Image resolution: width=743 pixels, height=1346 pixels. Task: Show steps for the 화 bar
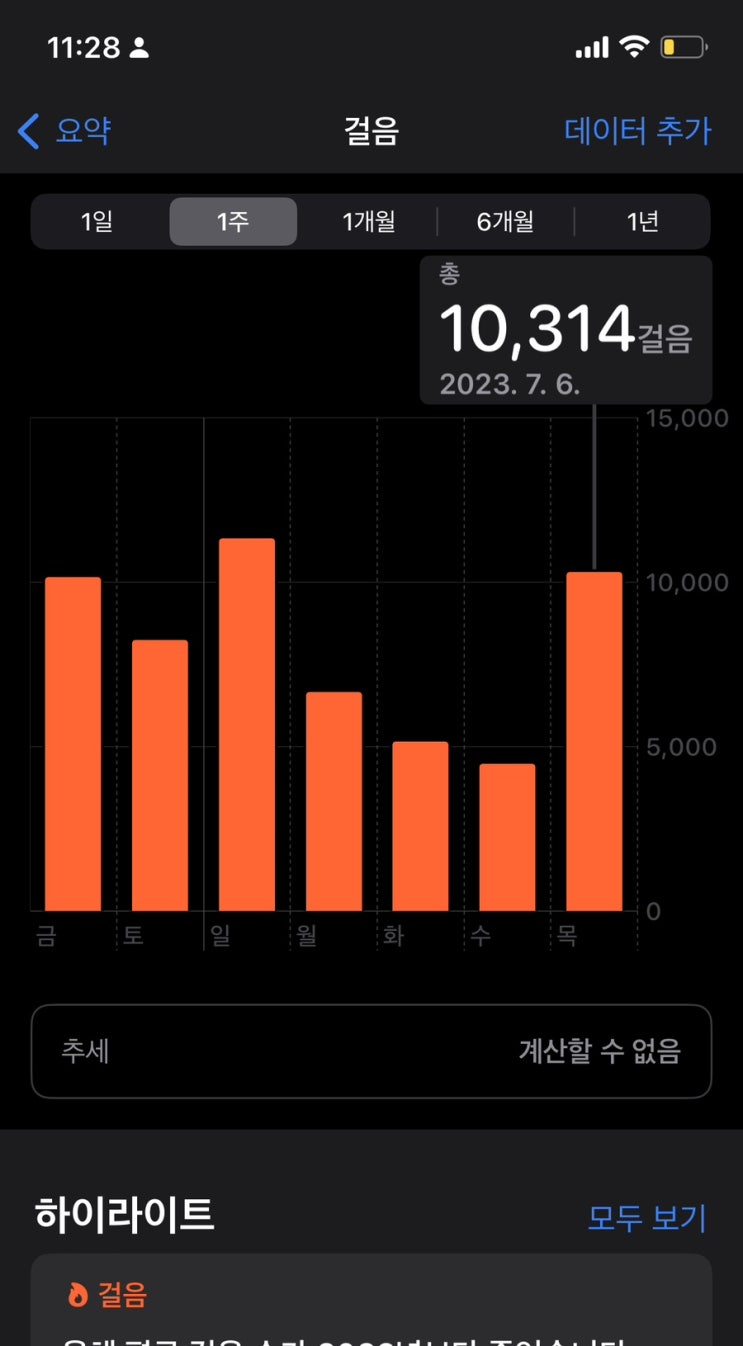click(420, 826)
